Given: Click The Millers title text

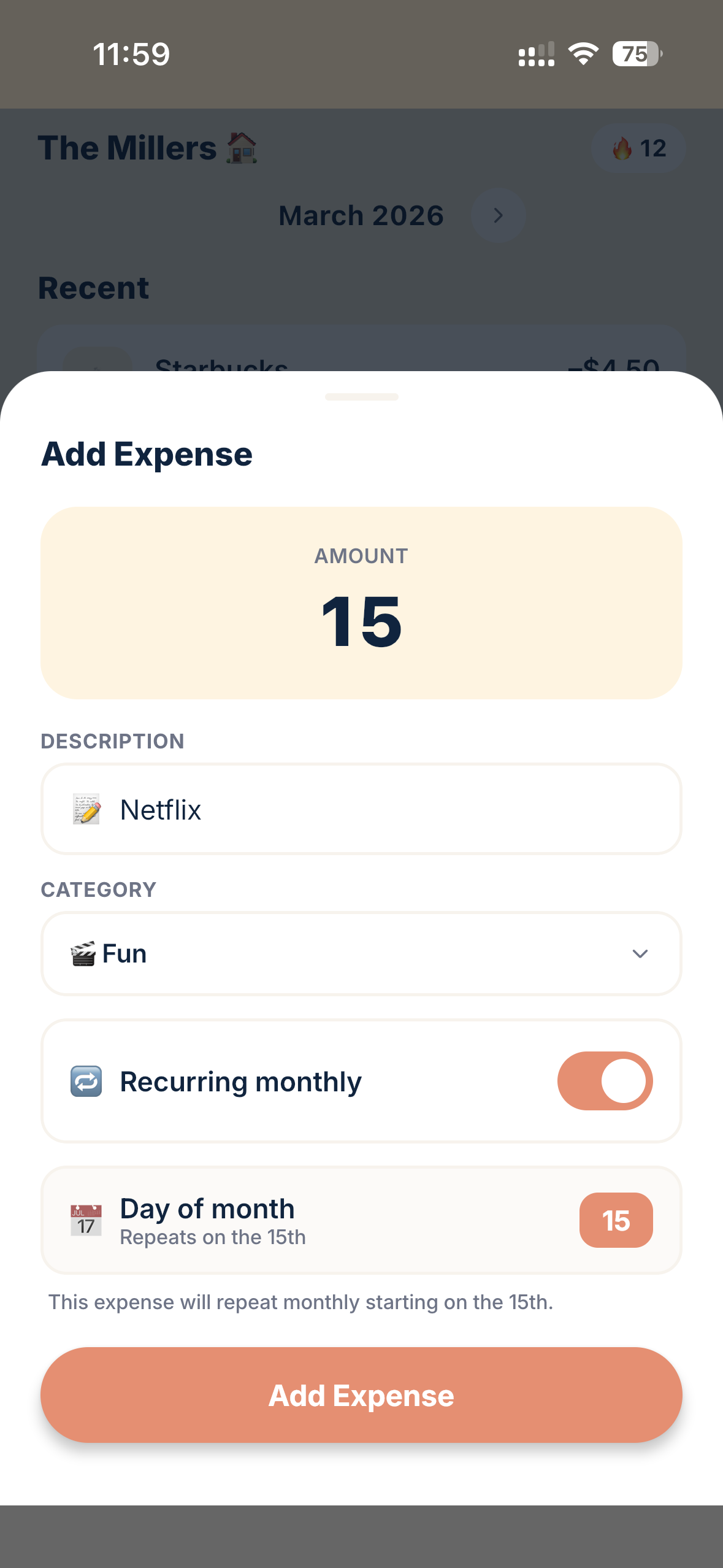Looking at the screenshot, I should pyautogui.click(x=129, y=147).
